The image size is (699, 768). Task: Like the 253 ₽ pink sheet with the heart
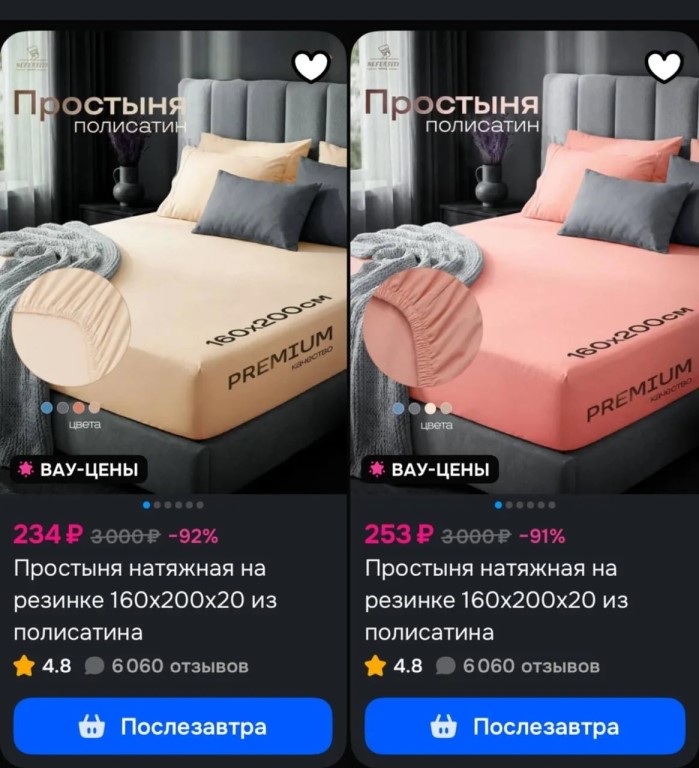(663, 67)
